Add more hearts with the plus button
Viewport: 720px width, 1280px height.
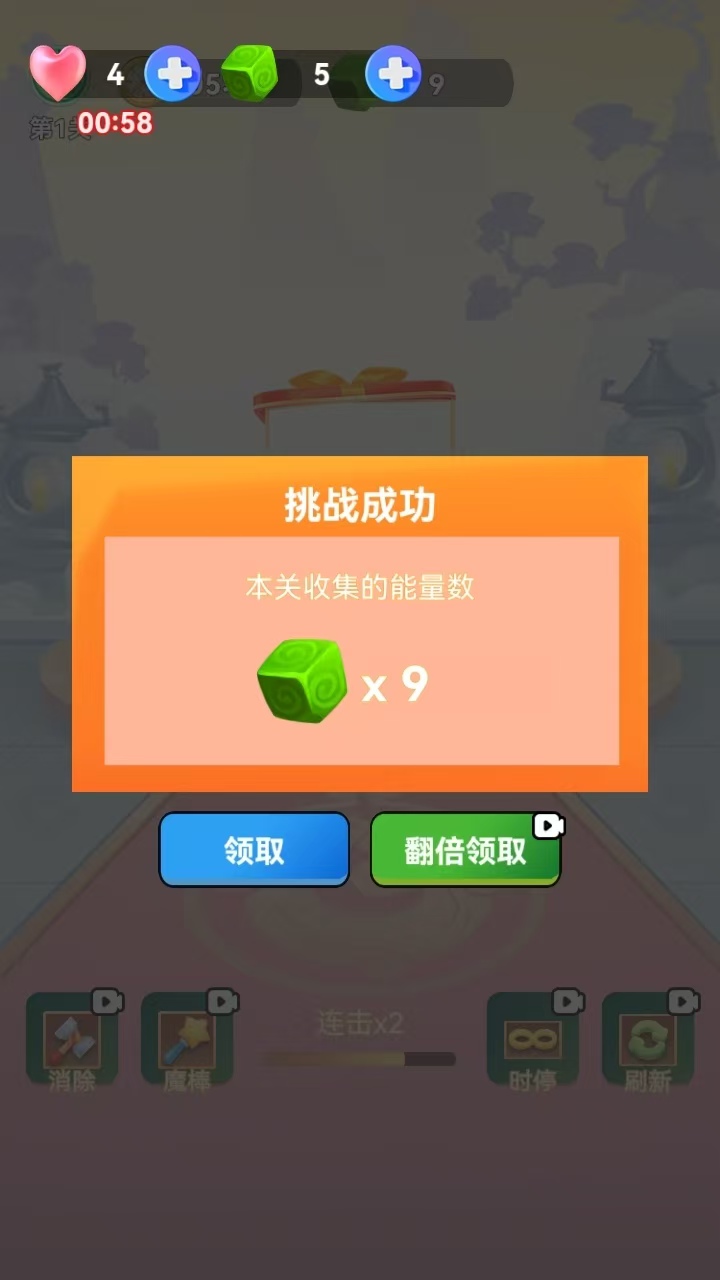point(172,74)
